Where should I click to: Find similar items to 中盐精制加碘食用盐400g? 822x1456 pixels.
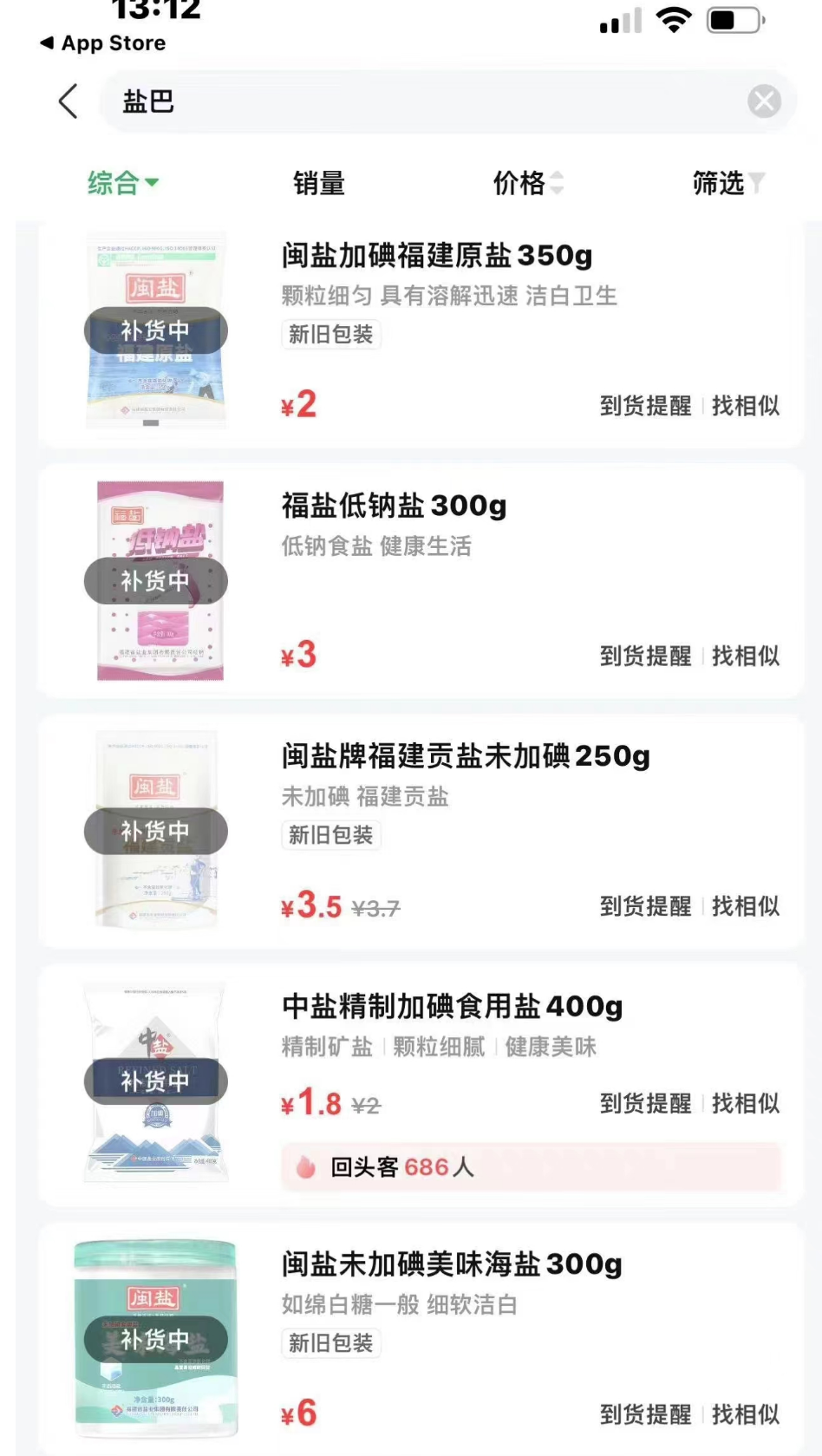[745, 1104]
